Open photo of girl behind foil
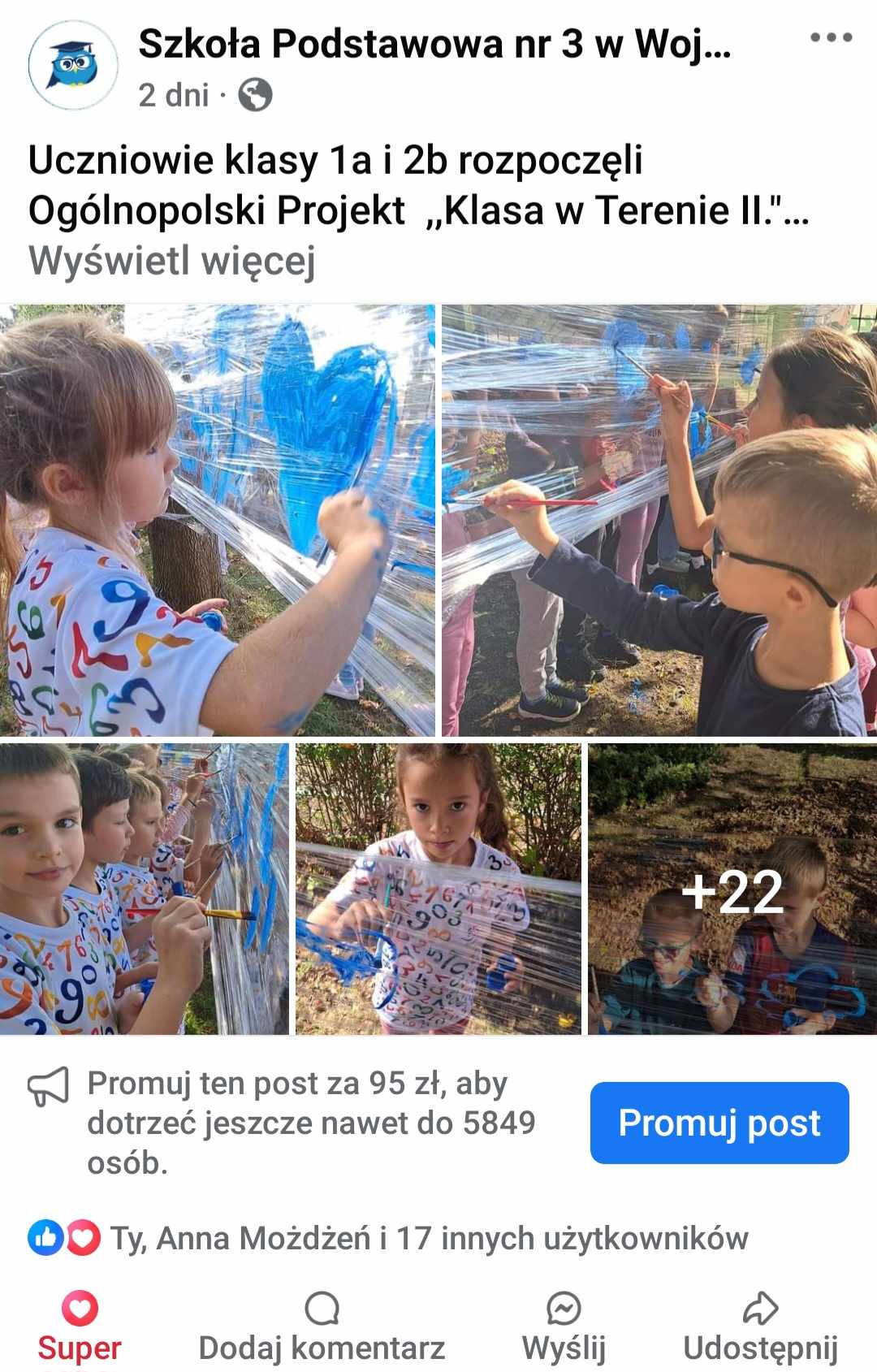877x1372 pixels. click(x=438, y=889)
